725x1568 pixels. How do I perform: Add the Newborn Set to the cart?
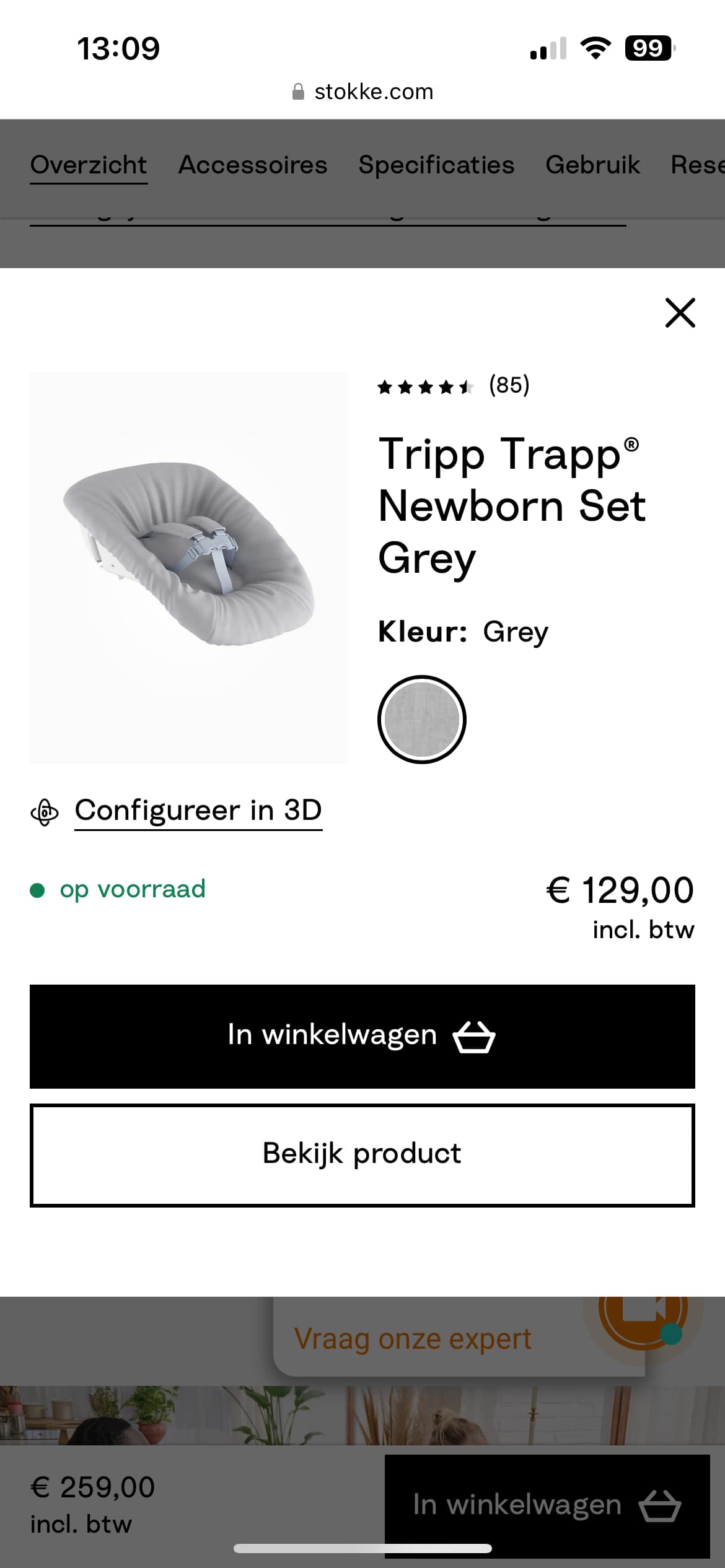(362, 1036)
